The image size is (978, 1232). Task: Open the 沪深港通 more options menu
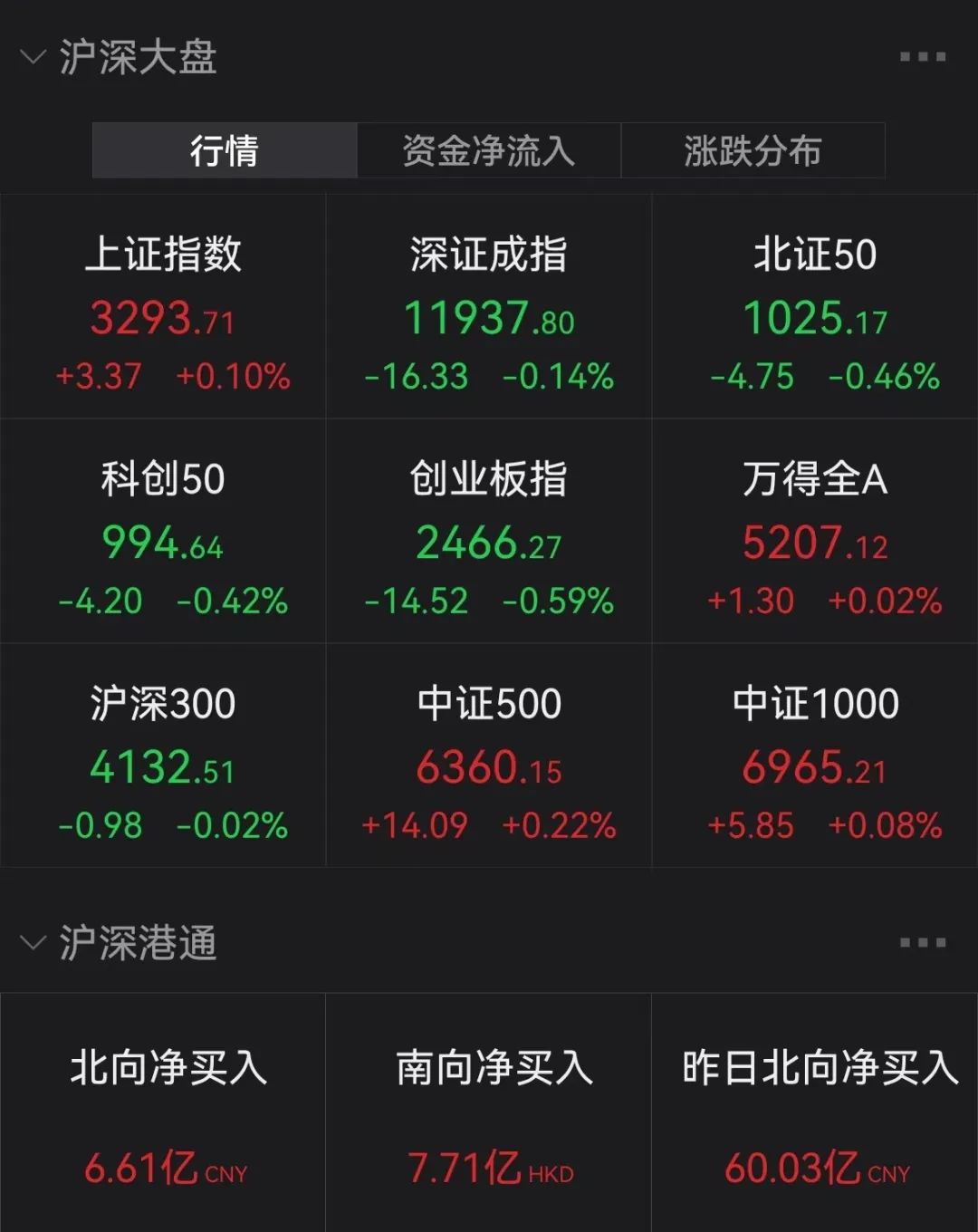click(x=922, y=943)
